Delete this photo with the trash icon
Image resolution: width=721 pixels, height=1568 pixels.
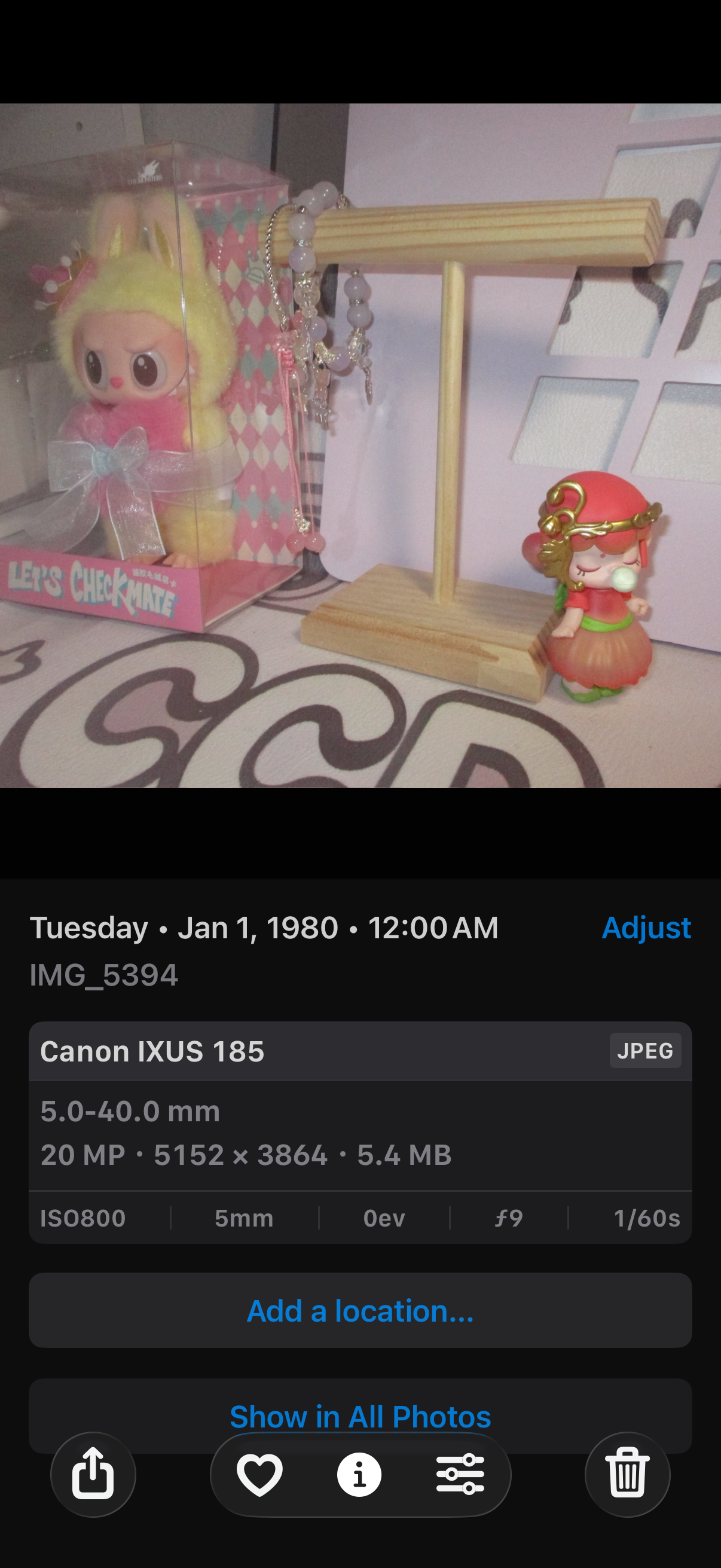point(627,1474)
